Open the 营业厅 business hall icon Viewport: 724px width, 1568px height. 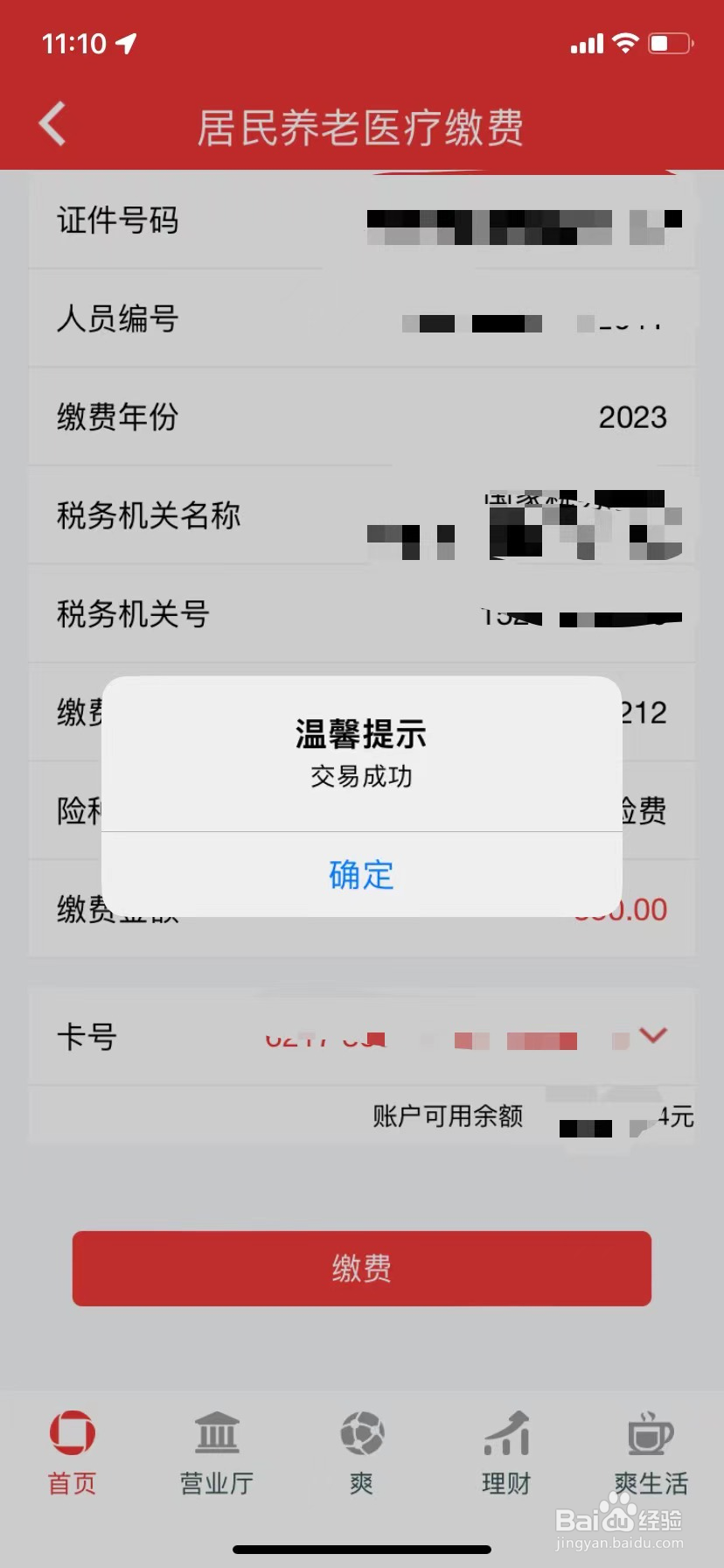[216, 1450]
